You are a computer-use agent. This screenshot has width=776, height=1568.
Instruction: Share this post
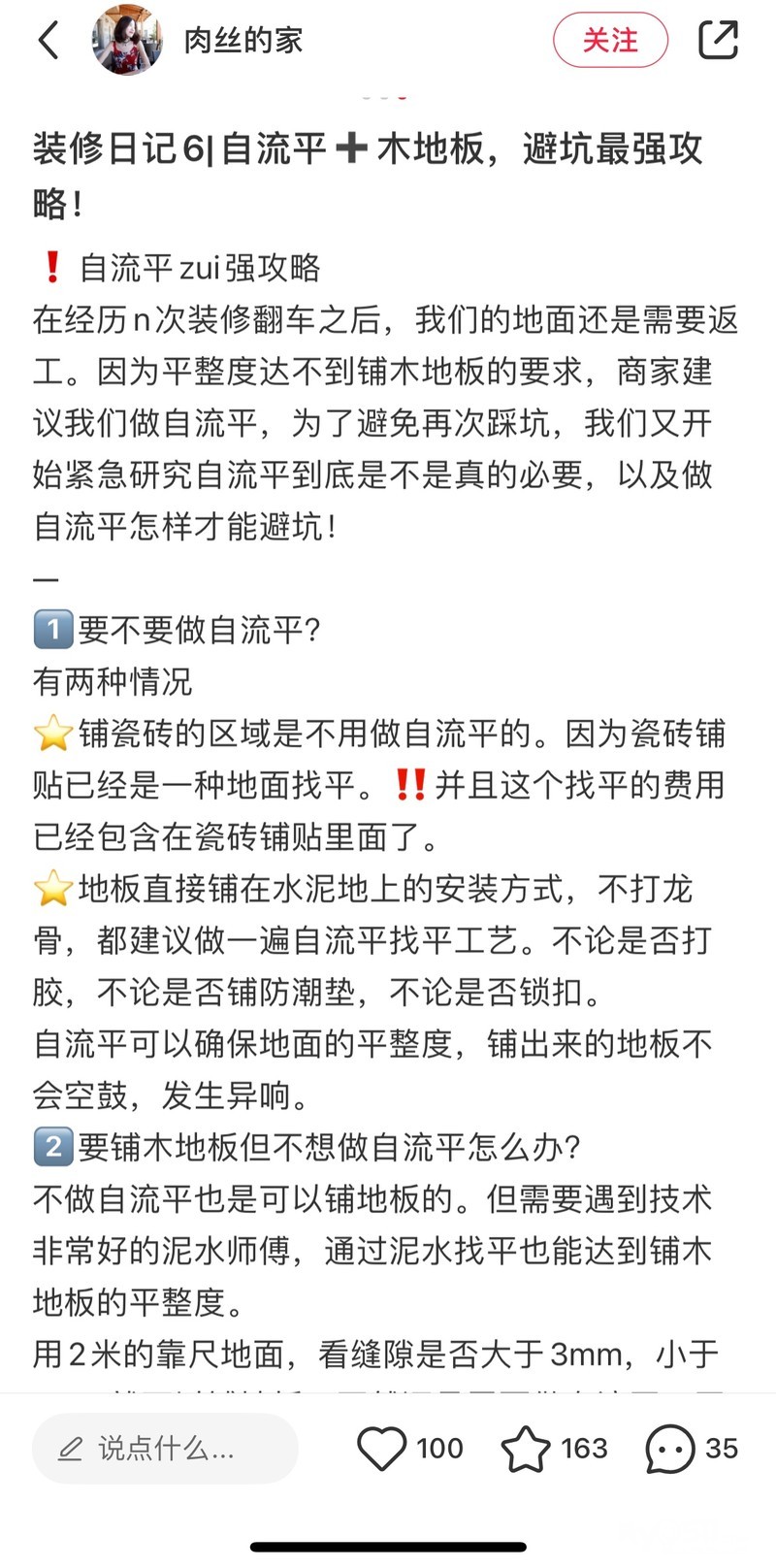(x=719, y=41)
